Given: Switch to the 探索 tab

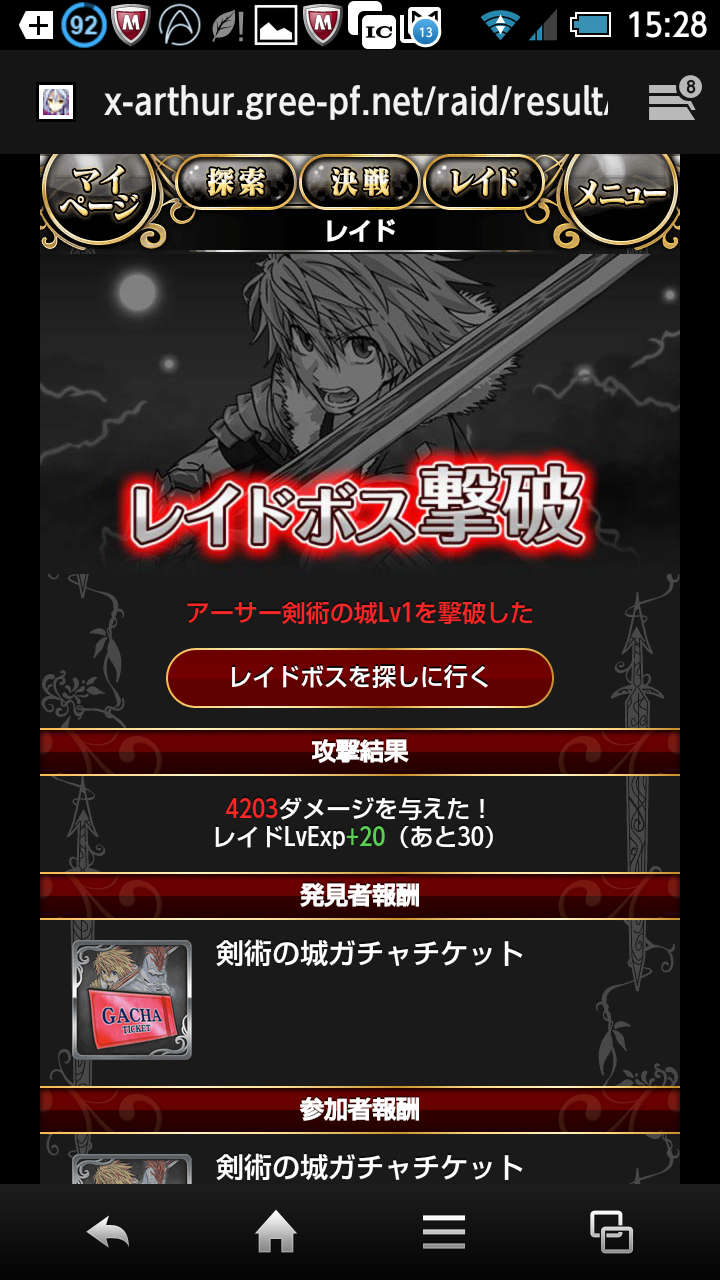Looking at the screenshot, I should [236, 182].
